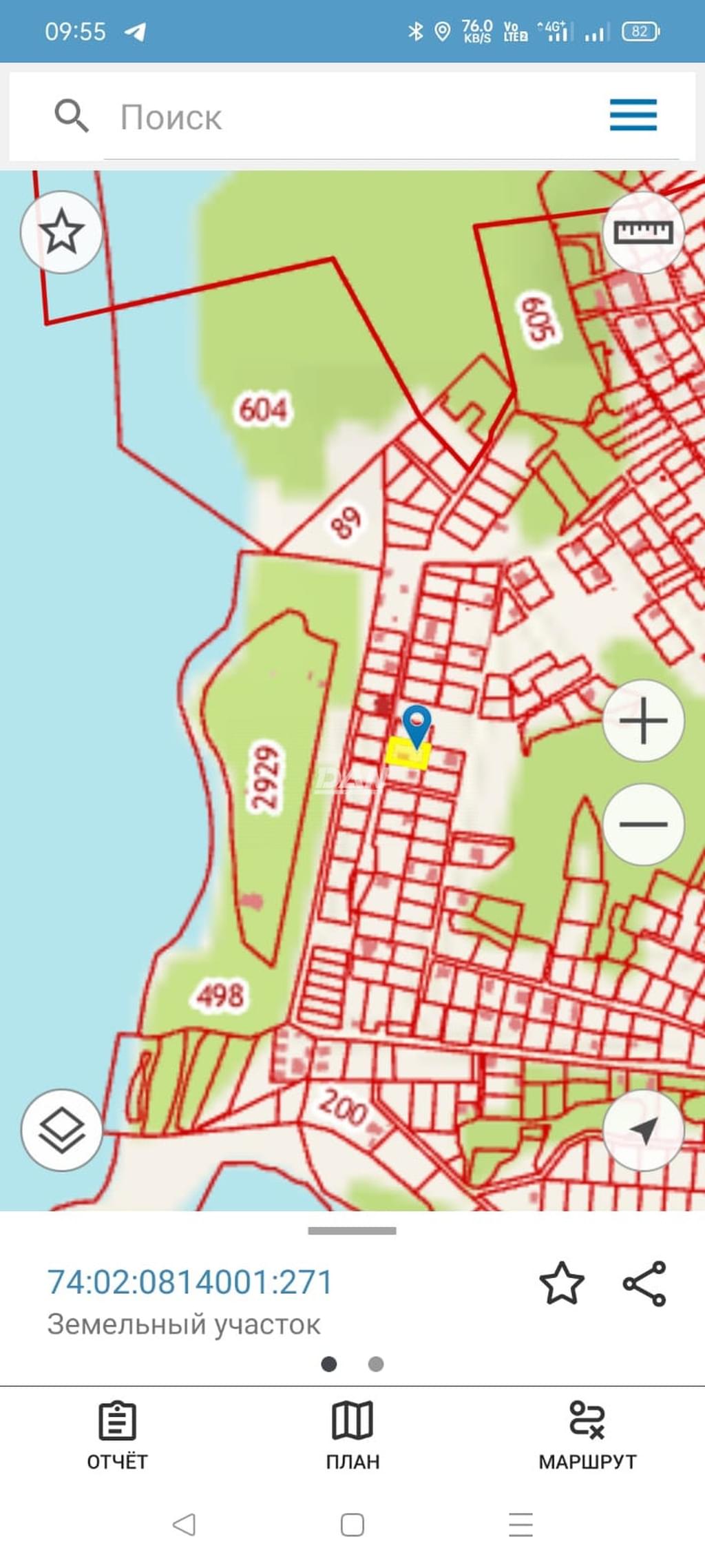
Task: Open cadastral number 74:02:0814001:271 details
Action: tap(190, 1282)
